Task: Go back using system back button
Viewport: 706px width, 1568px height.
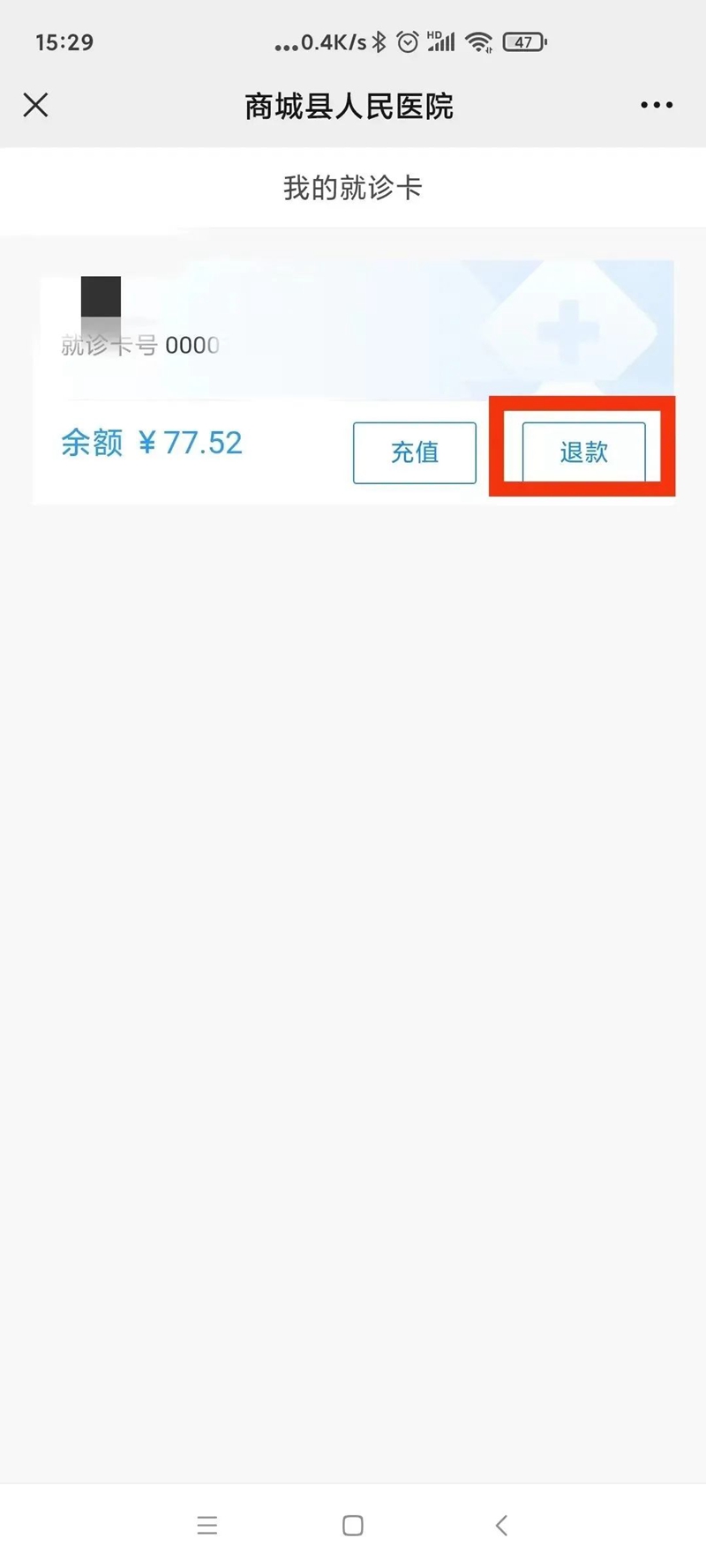Action: pyautogui.click(x=501, y=1525)
